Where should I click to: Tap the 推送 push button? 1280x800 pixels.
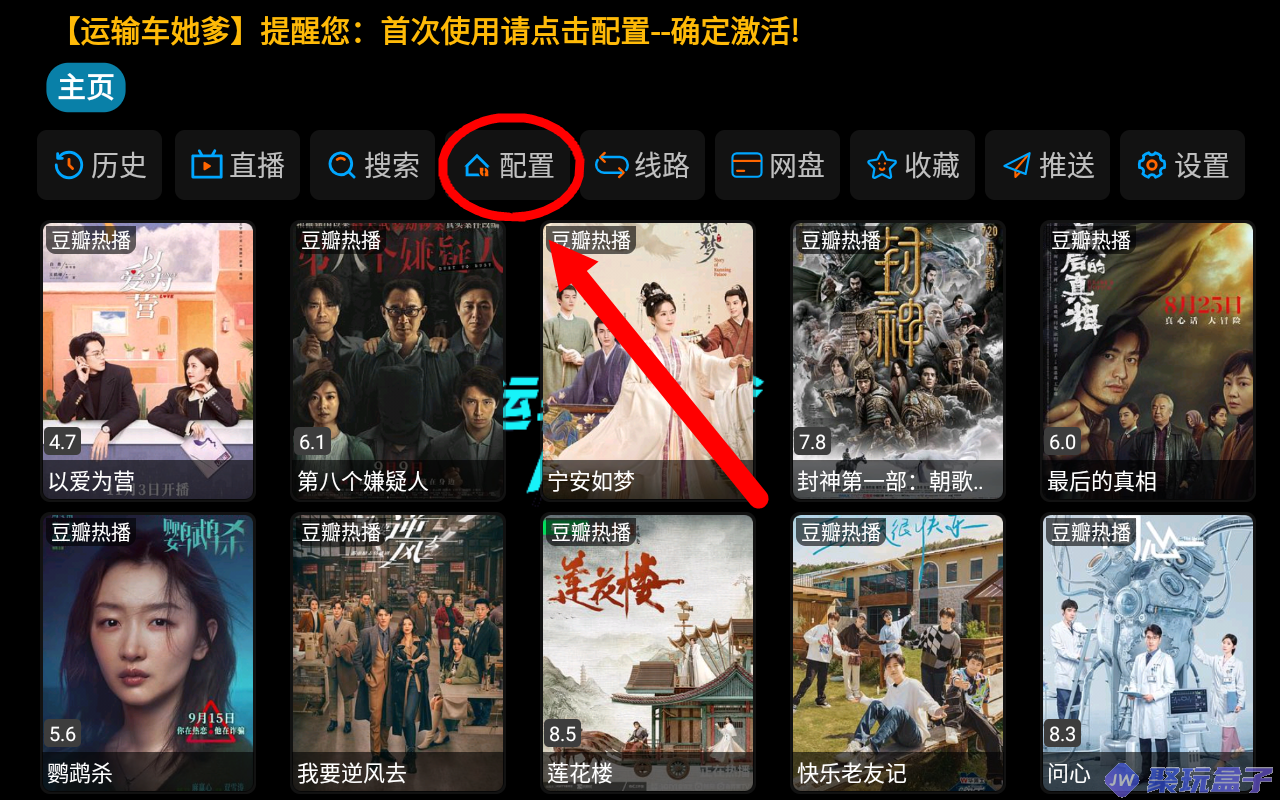(1047, 165)
